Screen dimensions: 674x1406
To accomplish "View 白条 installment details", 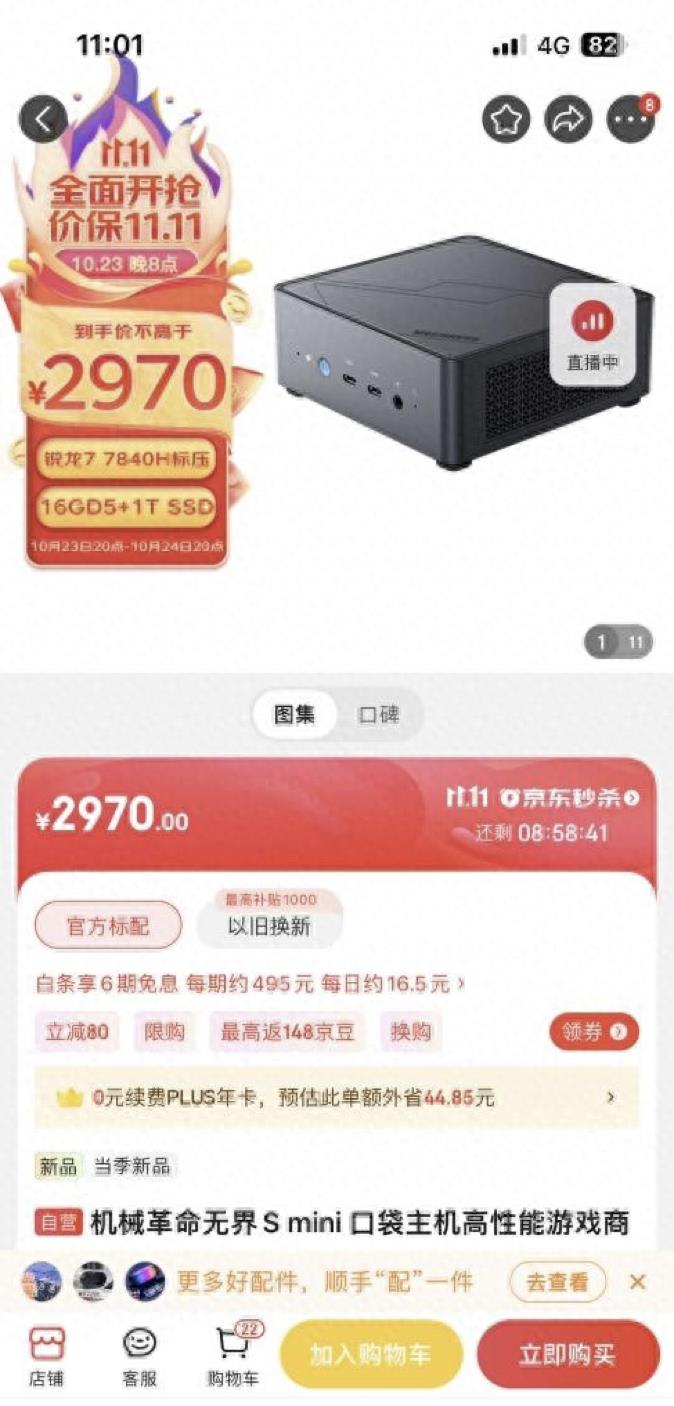I will (x=250, y=984).
